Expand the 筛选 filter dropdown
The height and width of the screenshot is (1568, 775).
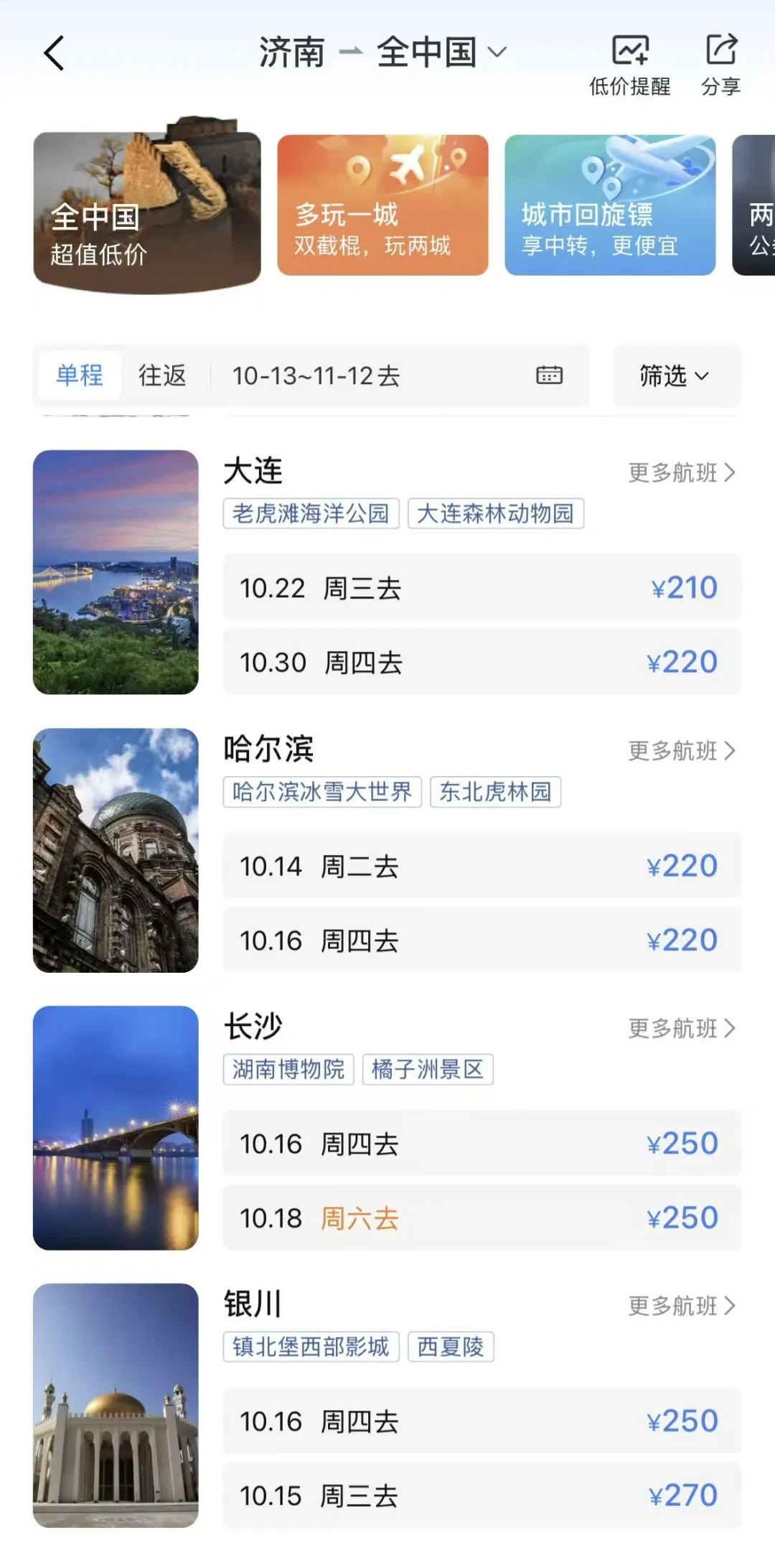(x=676, y=375)
